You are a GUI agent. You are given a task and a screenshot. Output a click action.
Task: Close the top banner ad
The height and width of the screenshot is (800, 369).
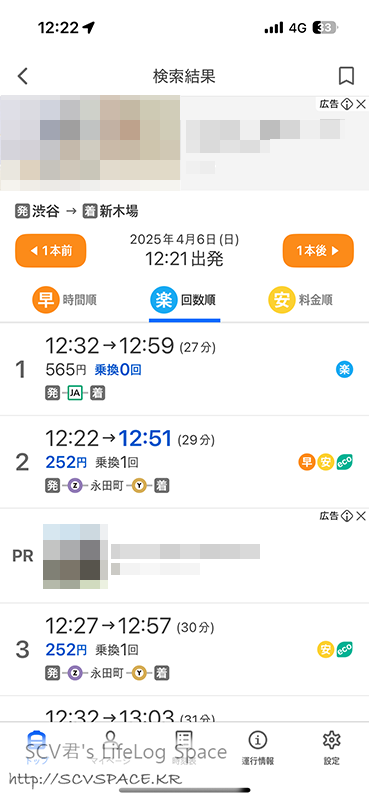[361, 104]
